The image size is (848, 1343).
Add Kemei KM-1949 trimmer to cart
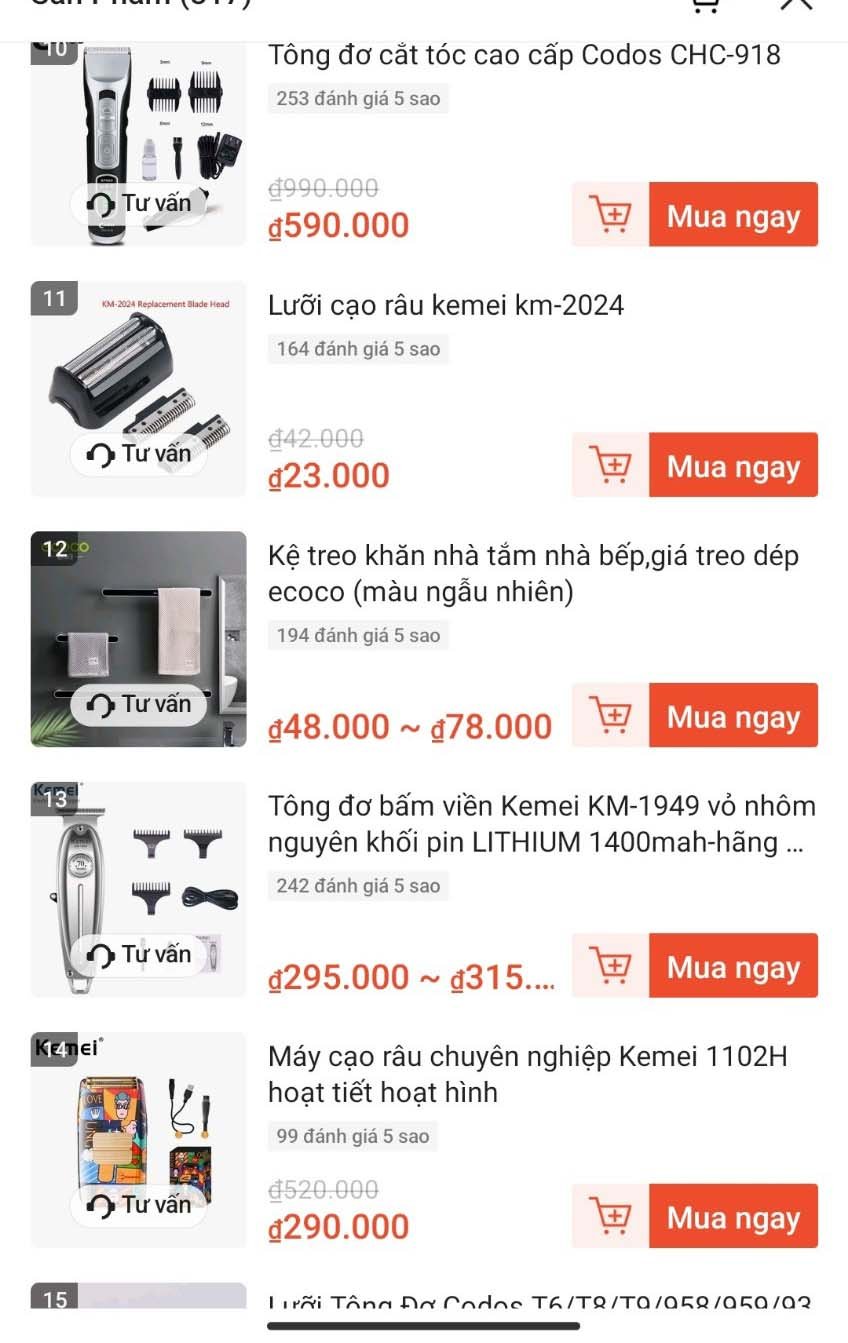(610, 966)
